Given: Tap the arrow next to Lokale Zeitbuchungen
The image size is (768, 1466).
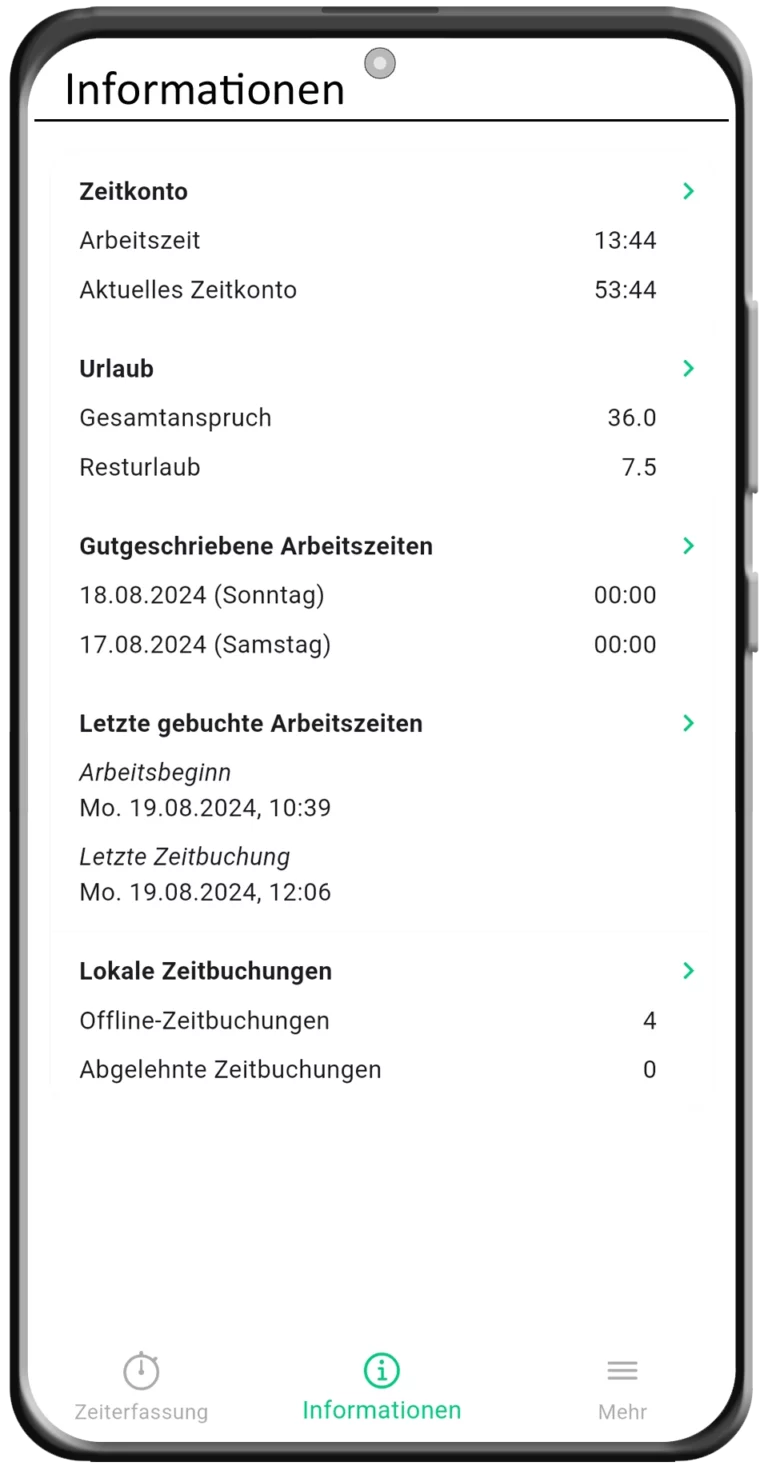Looking at the screenshot, I should [688, 971].
